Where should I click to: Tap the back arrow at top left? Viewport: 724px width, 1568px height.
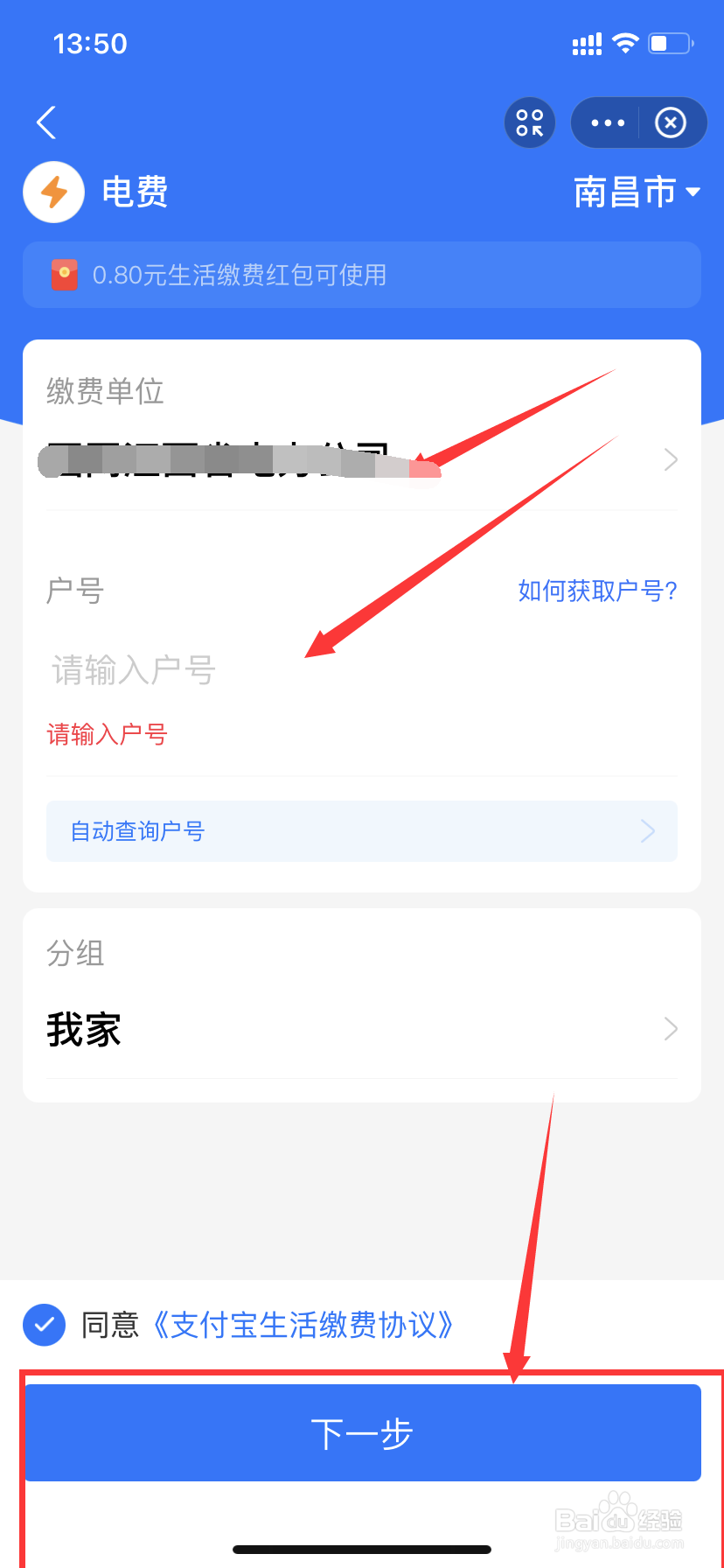pyautogui.click(x=45, y=122)
